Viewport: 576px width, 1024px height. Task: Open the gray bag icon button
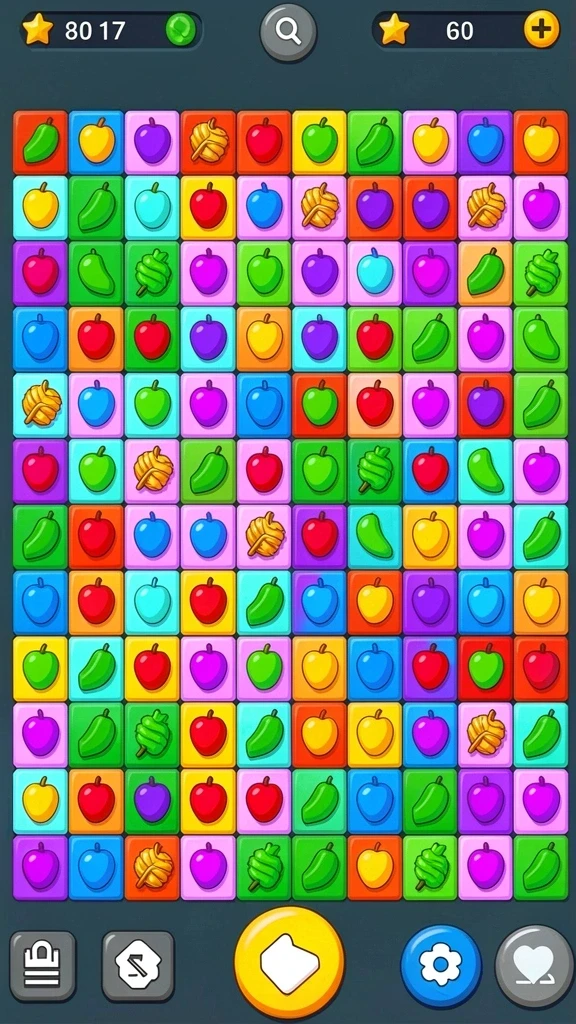(42, 966)
